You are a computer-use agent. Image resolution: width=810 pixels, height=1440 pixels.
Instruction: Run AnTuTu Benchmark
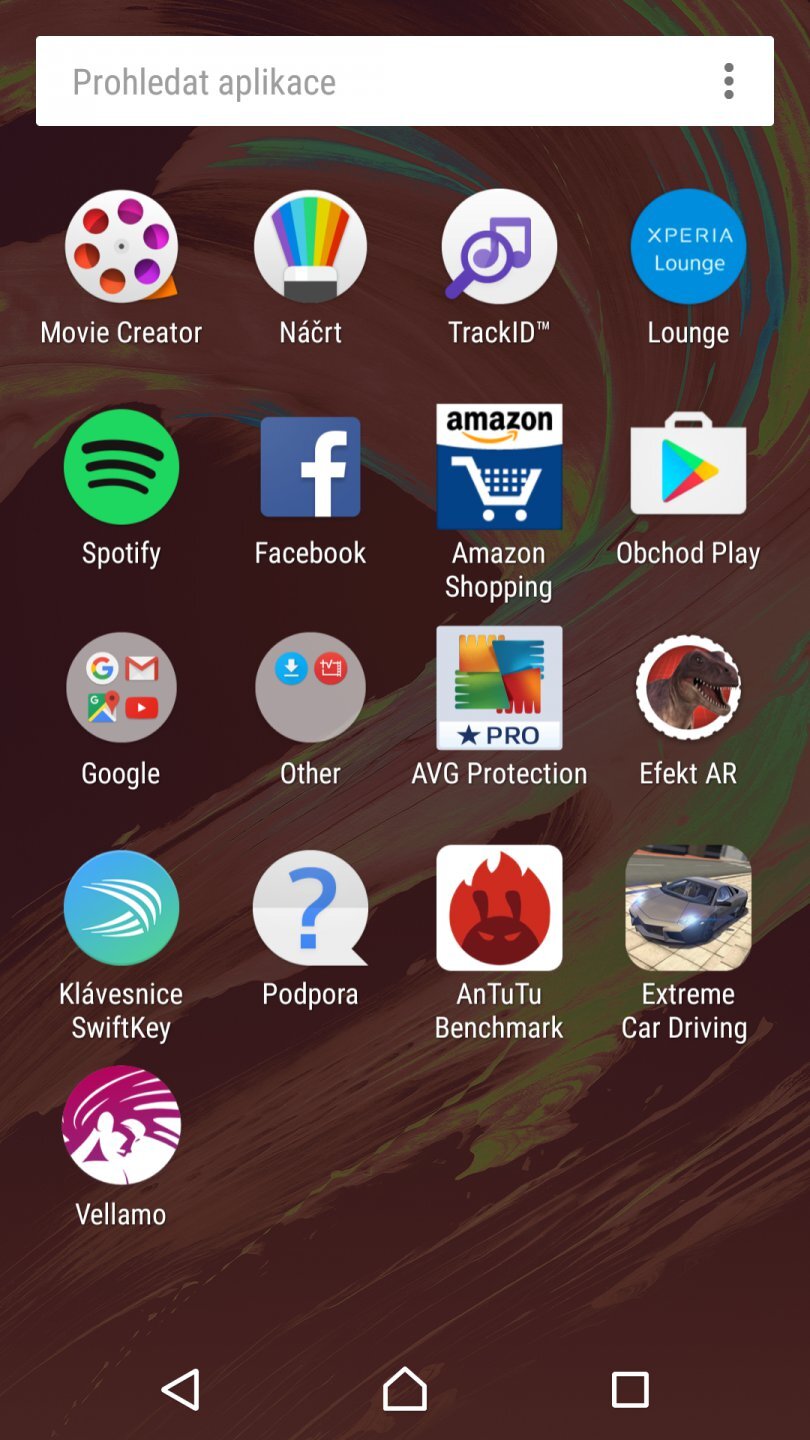coord(499,908)
